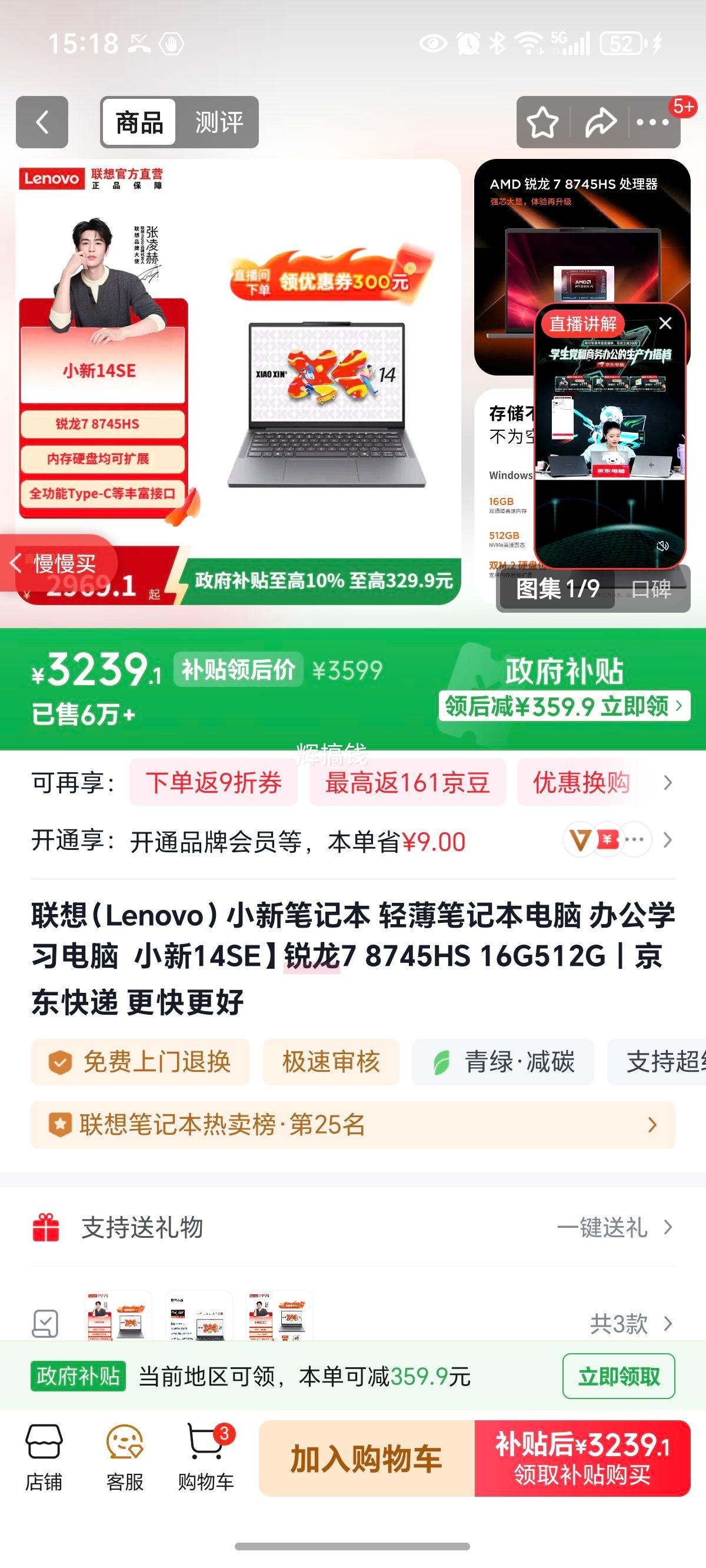This screenshot has width=706, height=1568.
Task: Tap the share icon at top right
Action: point(601,122)
